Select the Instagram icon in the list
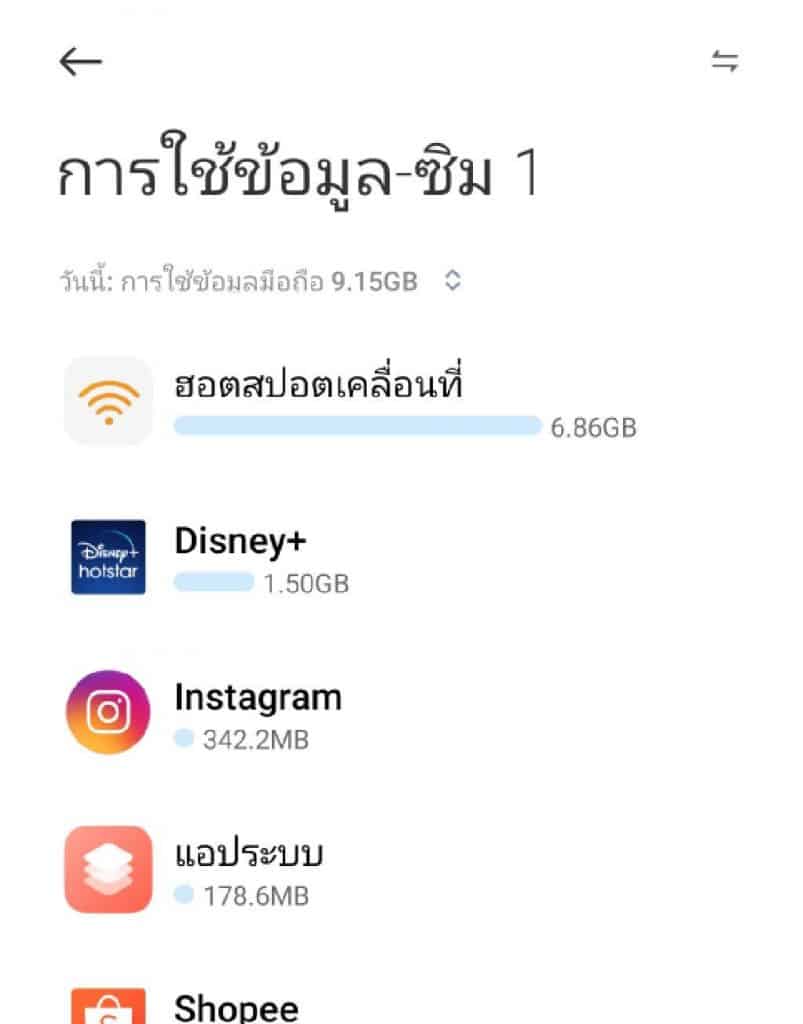 coord(107,712)
